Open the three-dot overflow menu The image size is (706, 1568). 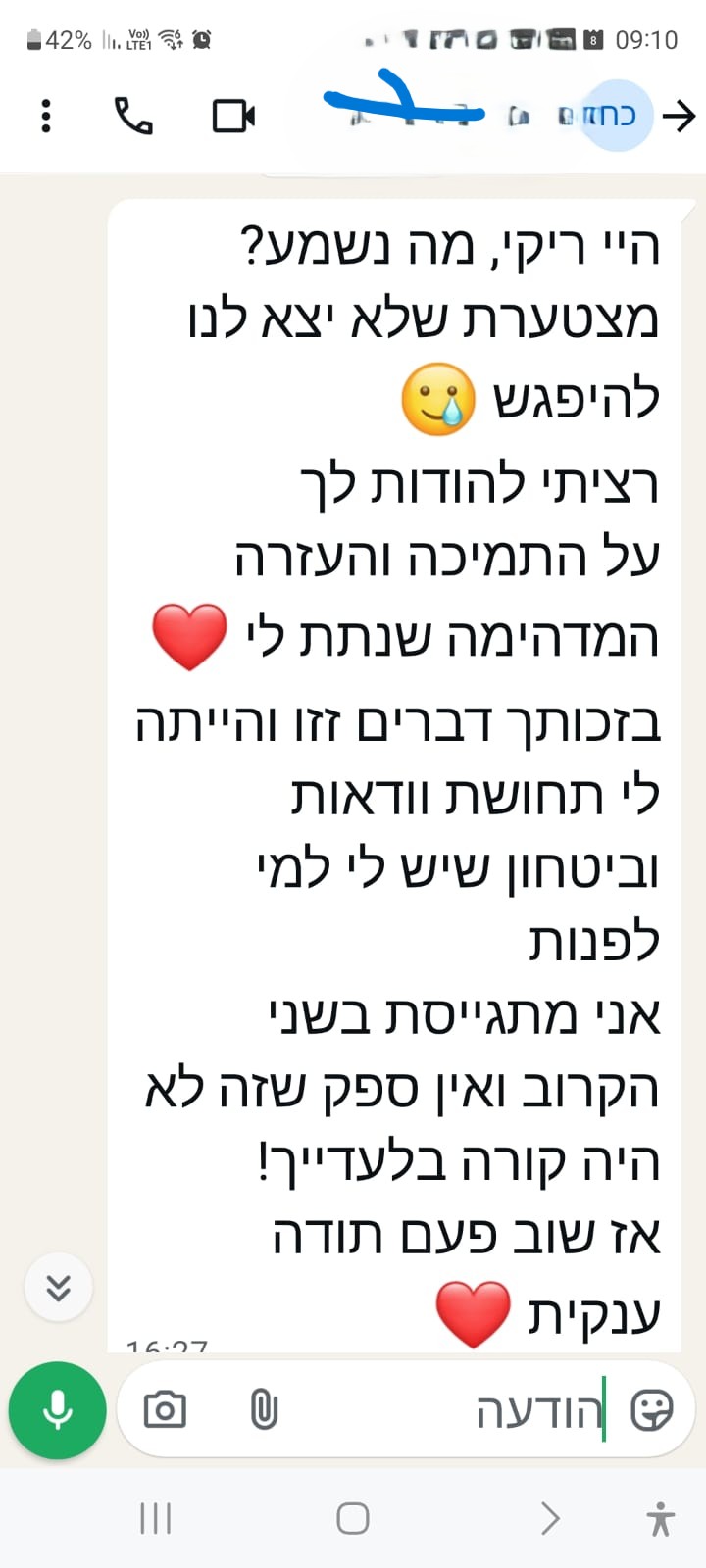click(x=45, y=117)
